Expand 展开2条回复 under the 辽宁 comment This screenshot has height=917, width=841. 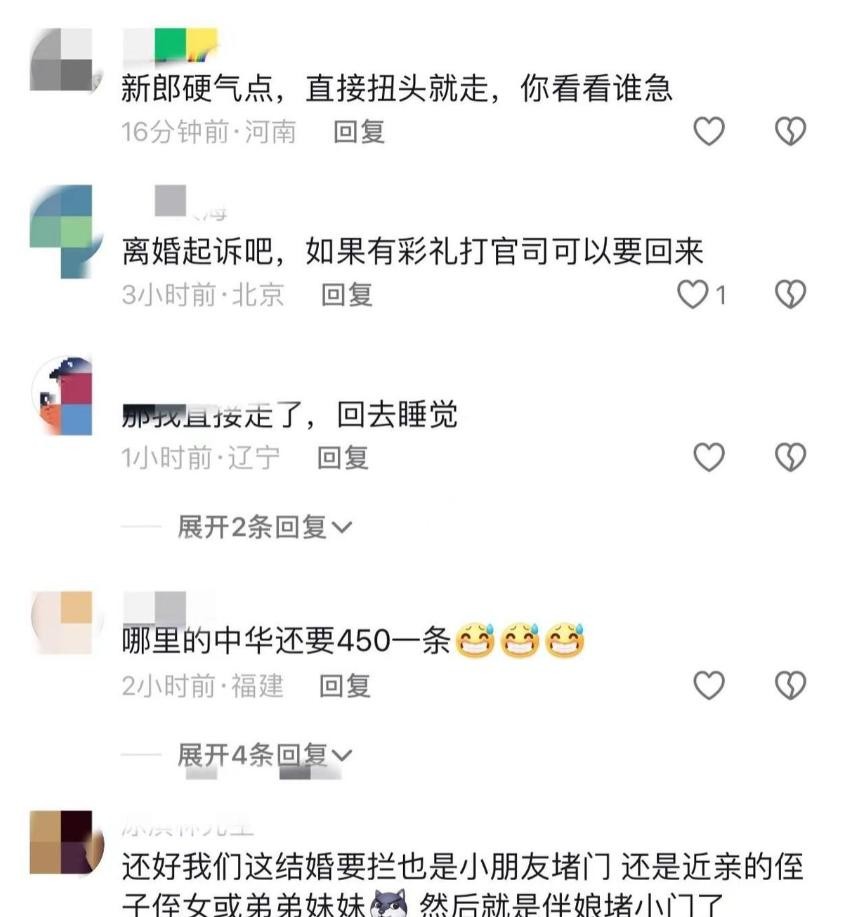pos(265,527)
